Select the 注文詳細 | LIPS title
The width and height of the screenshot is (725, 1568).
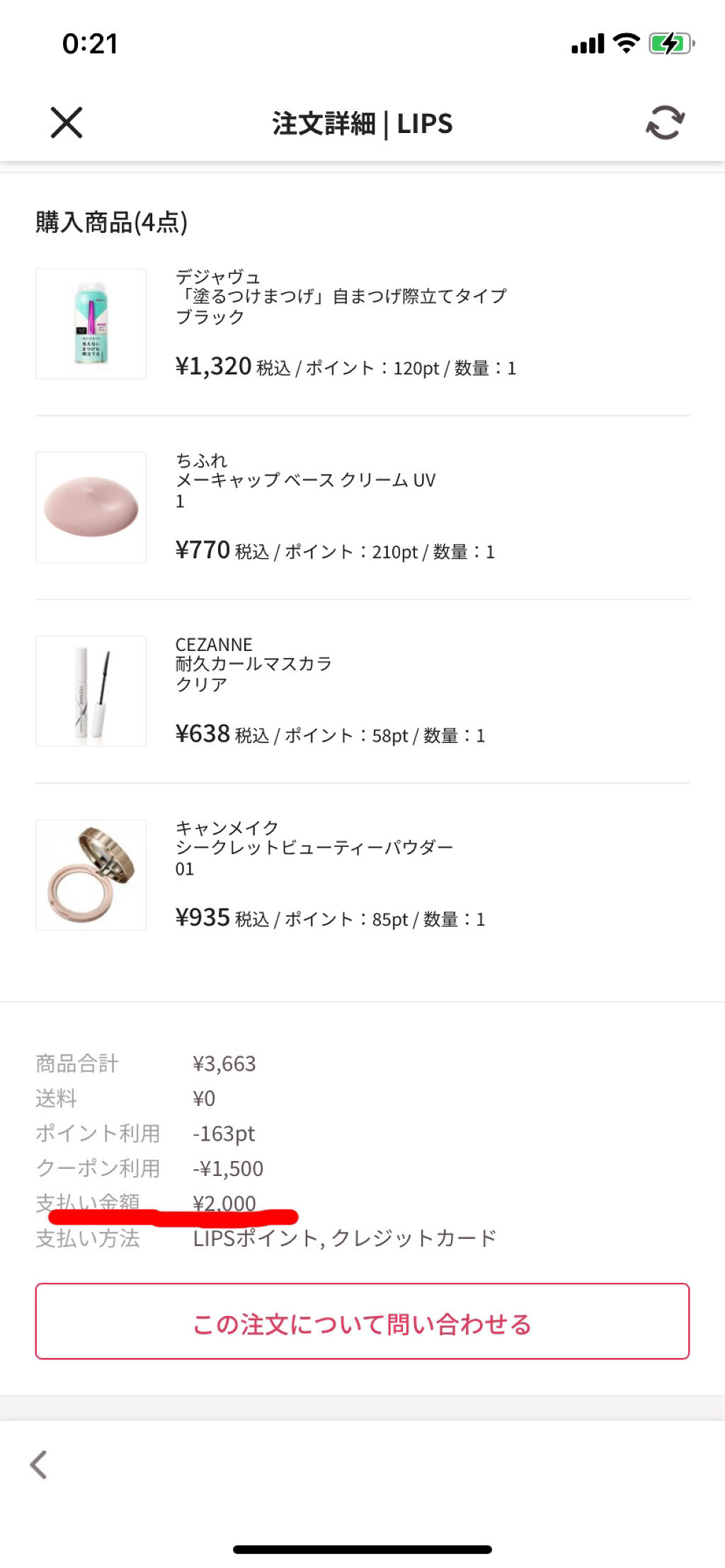(361, 123)
